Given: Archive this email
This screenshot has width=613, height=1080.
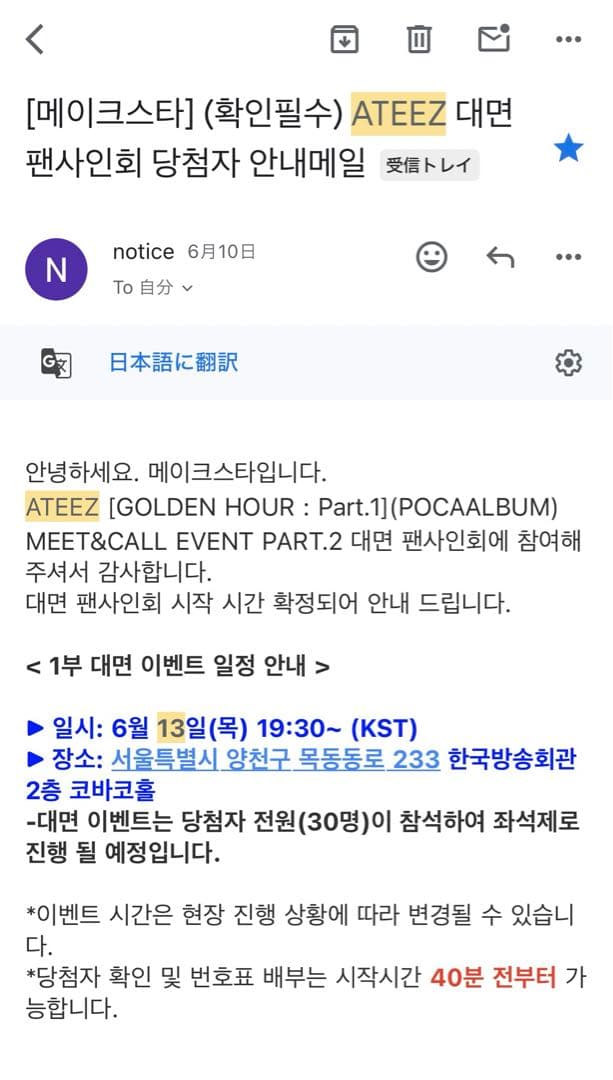Looking at the screenshot, I should coord(344,40).
